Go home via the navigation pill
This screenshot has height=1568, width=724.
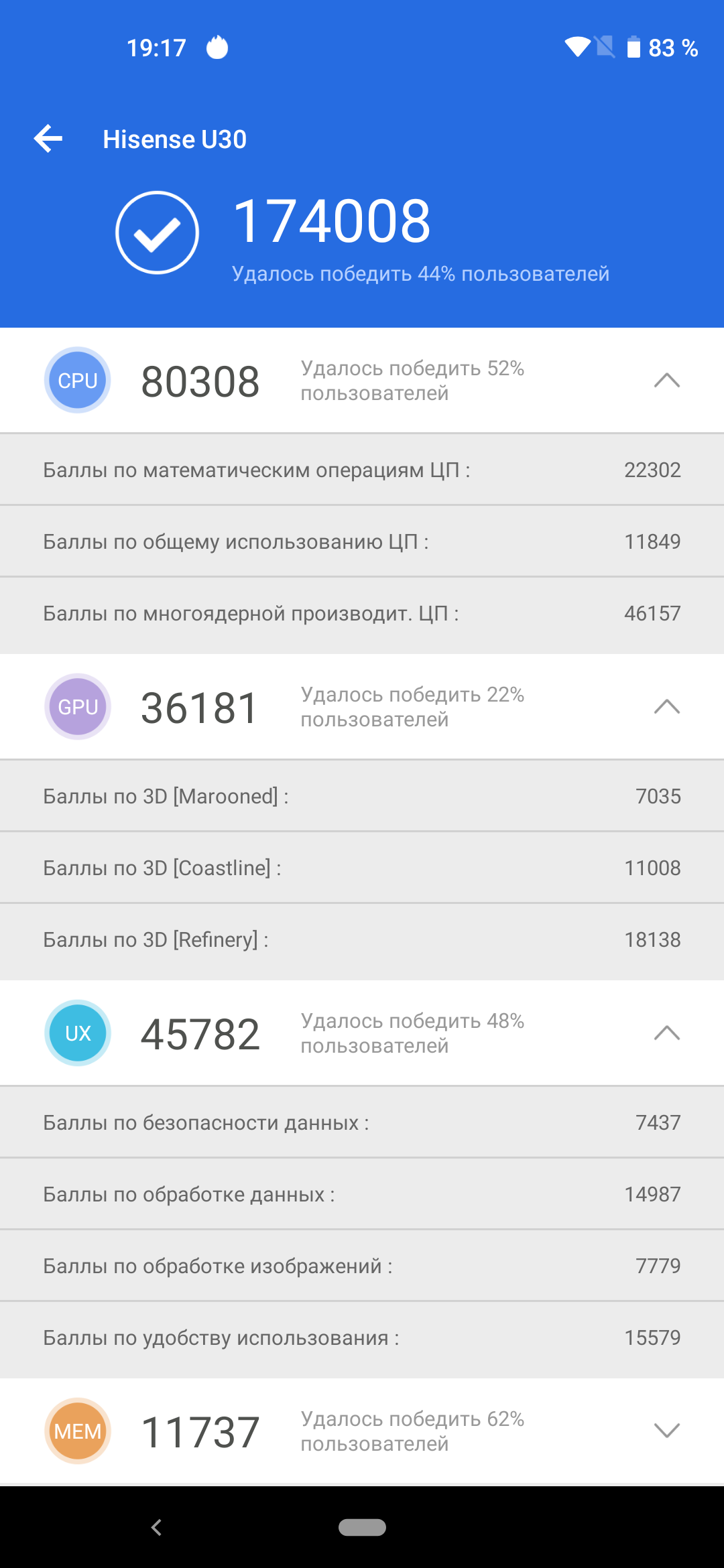362,1527
